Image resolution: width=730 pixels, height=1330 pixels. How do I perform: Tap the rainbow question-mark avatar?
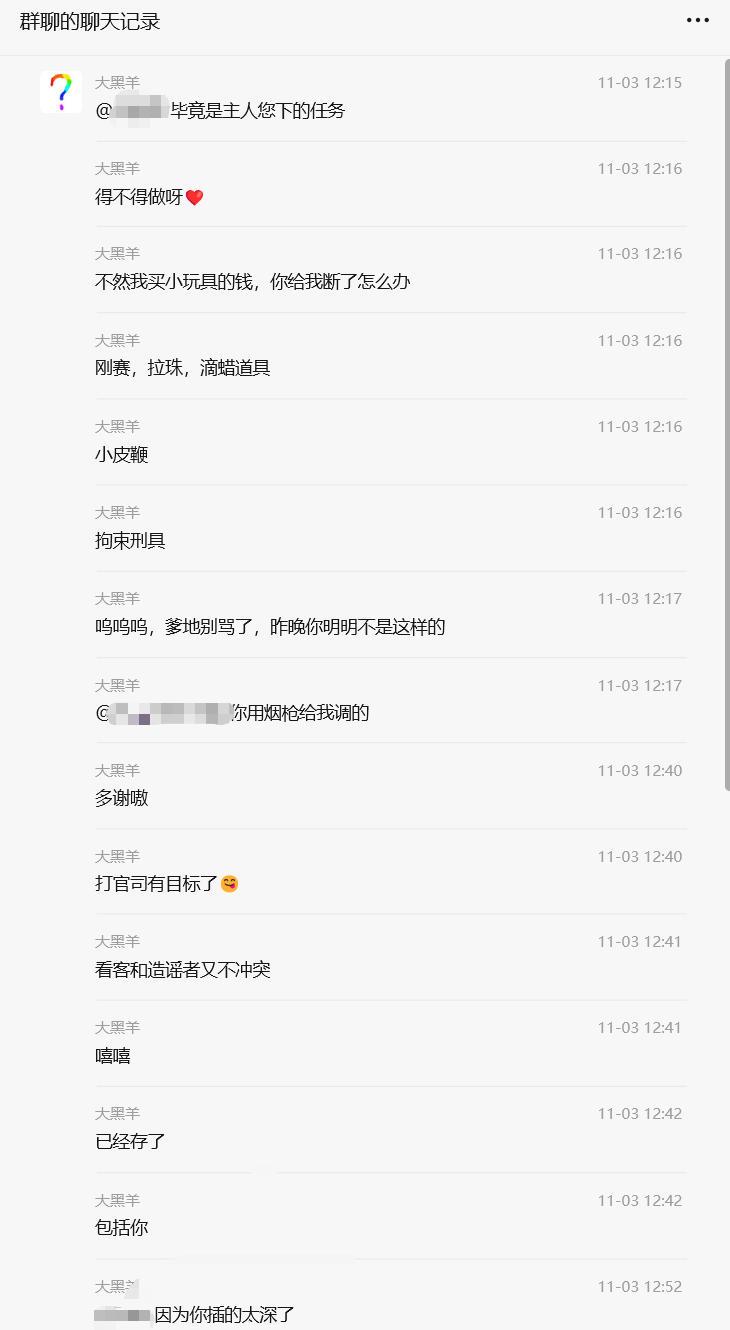point(61,92)
